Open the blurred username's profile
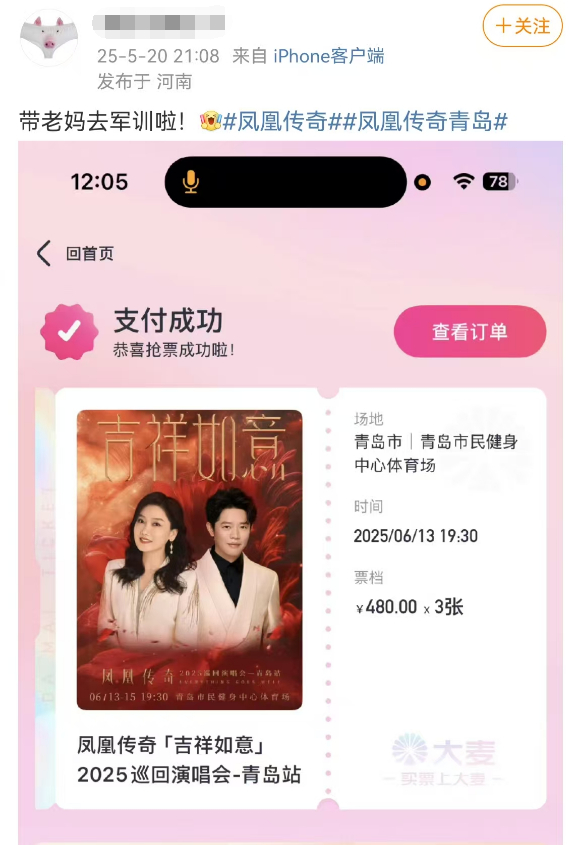582x845 pixels. point(159,22)
